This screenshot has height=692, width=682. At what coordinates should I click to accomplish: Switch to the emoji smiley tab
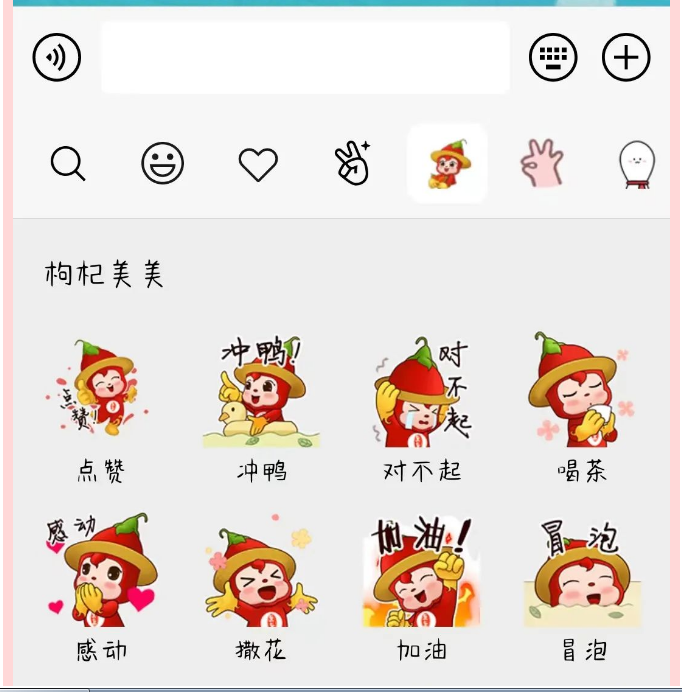162,163
